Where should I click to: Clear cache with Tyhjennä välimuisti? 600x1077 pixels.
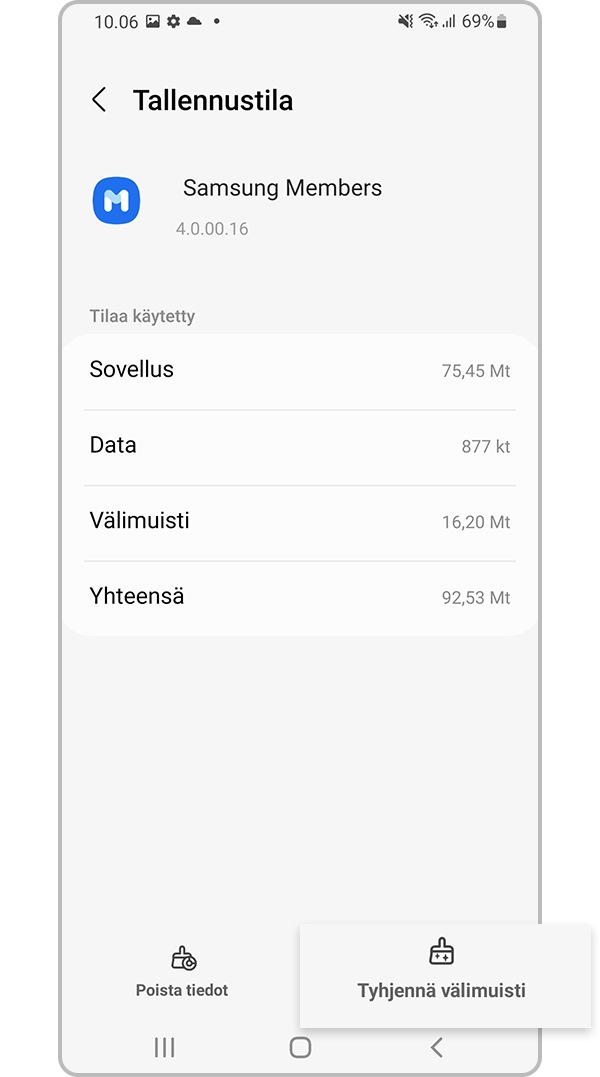coord(441,970)
